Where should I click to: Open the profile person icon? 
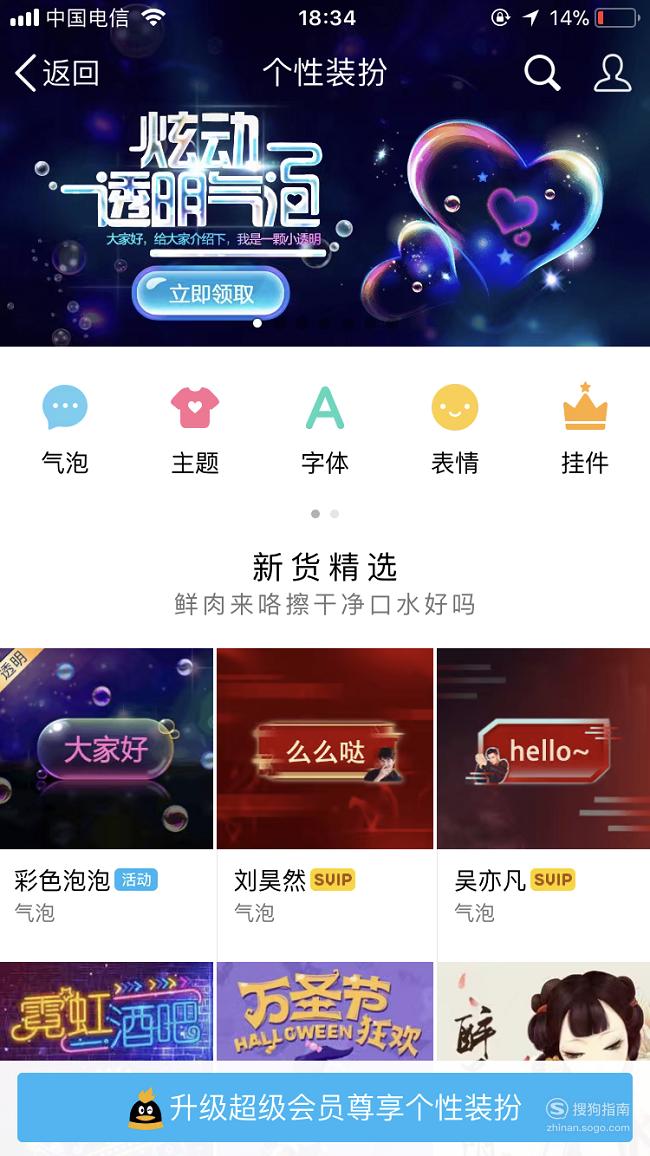point(612,73)
